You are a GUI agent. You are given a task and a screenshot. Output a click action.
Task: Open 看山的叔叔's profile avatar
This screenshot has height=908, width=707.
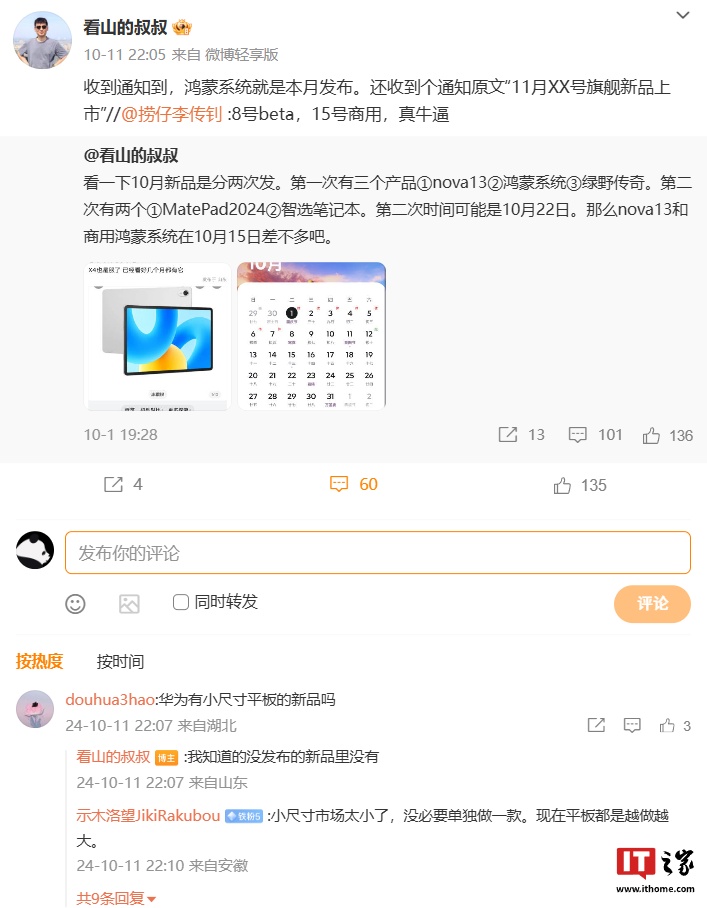42,42
